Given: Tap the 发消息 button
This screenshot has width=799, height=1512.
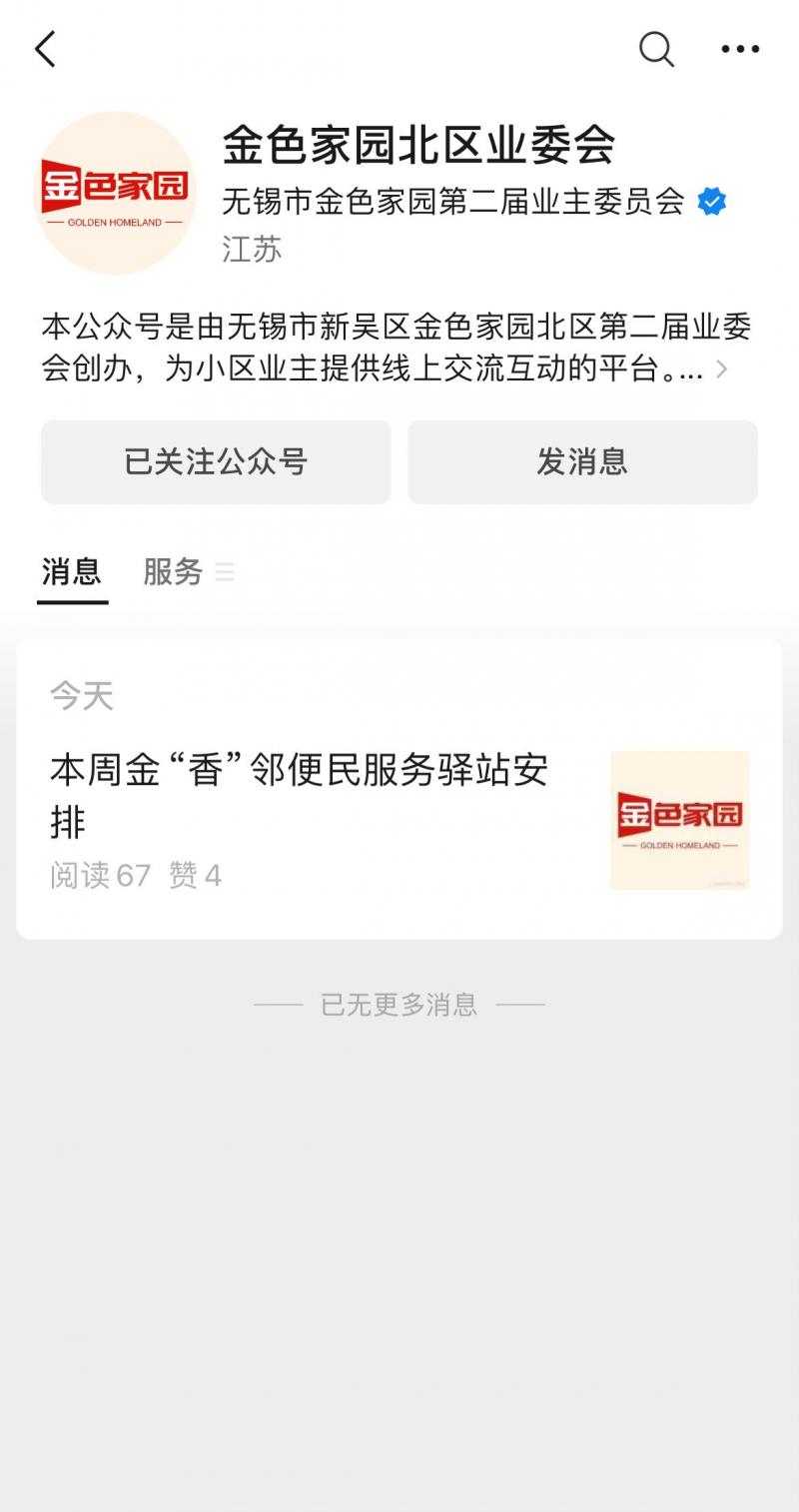Looking at the screenshot, I should (582, 462).
